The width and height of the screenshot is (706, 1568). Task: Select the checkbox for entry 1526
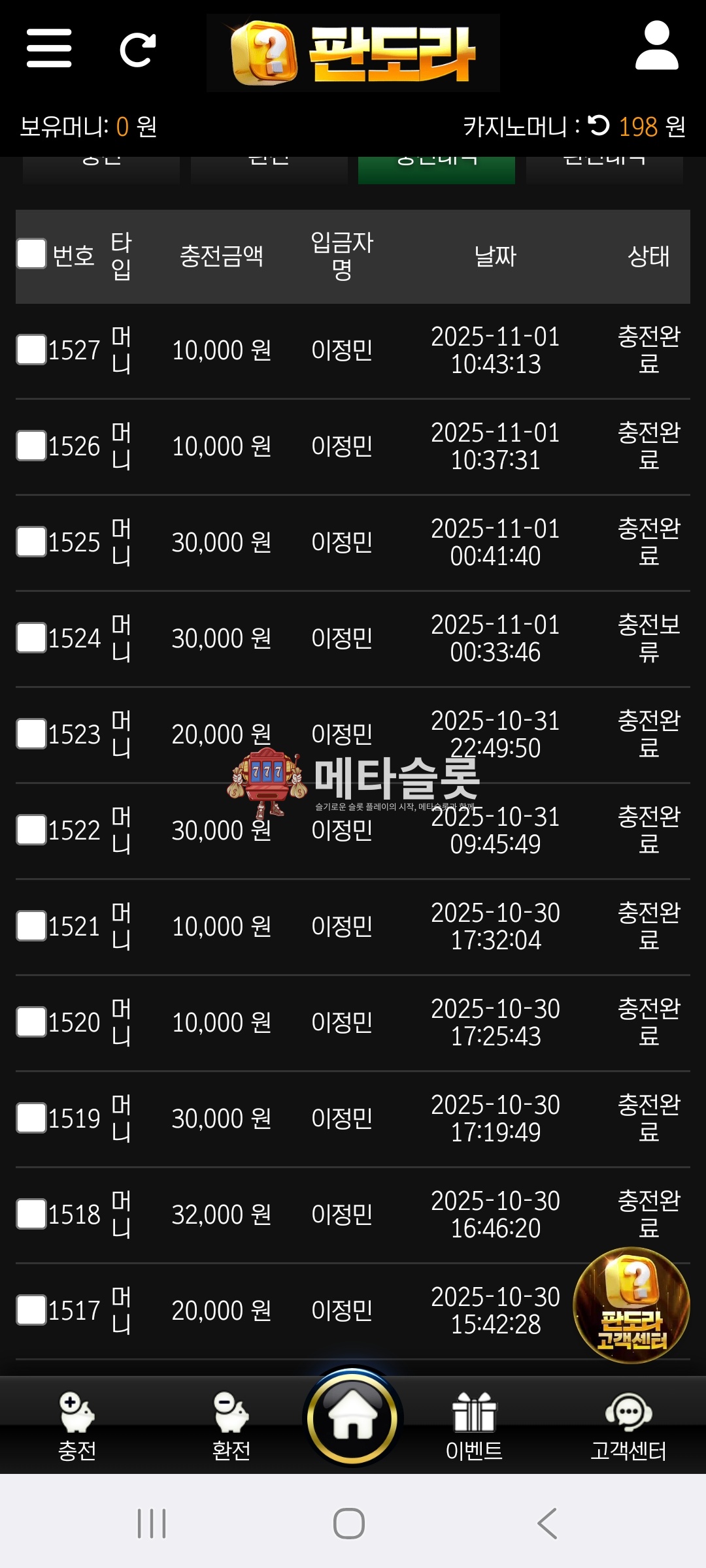tap(31, 446)
